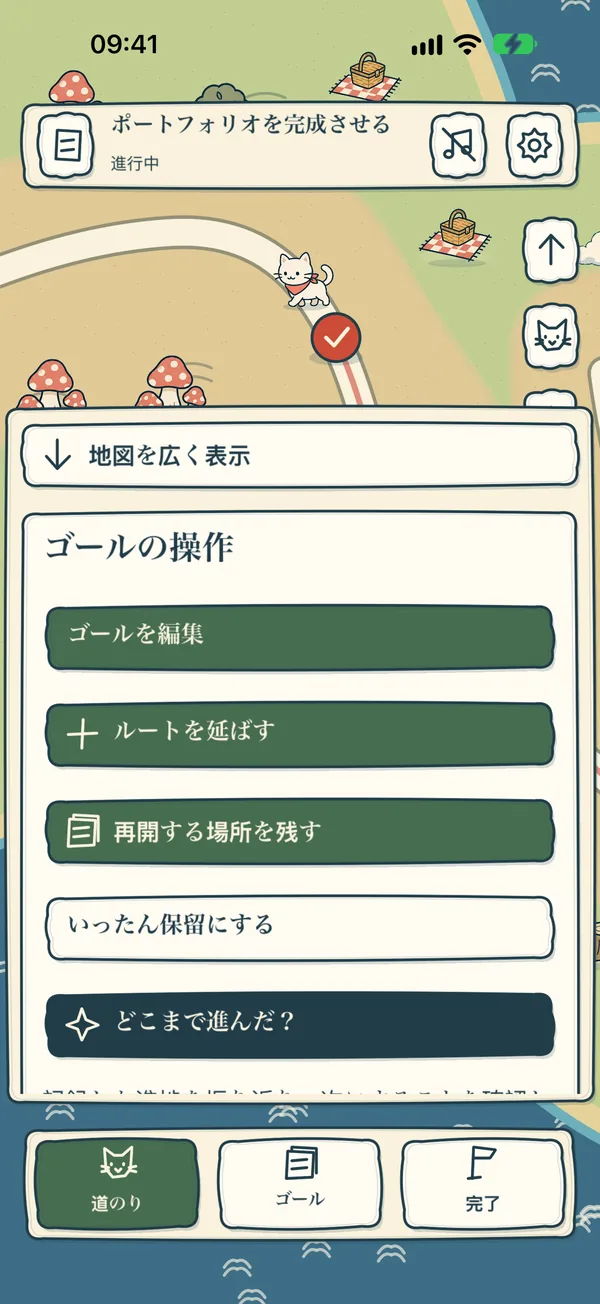Switch to the 道のり tab
The image size is (600, 1304).
coord(116,1183)
